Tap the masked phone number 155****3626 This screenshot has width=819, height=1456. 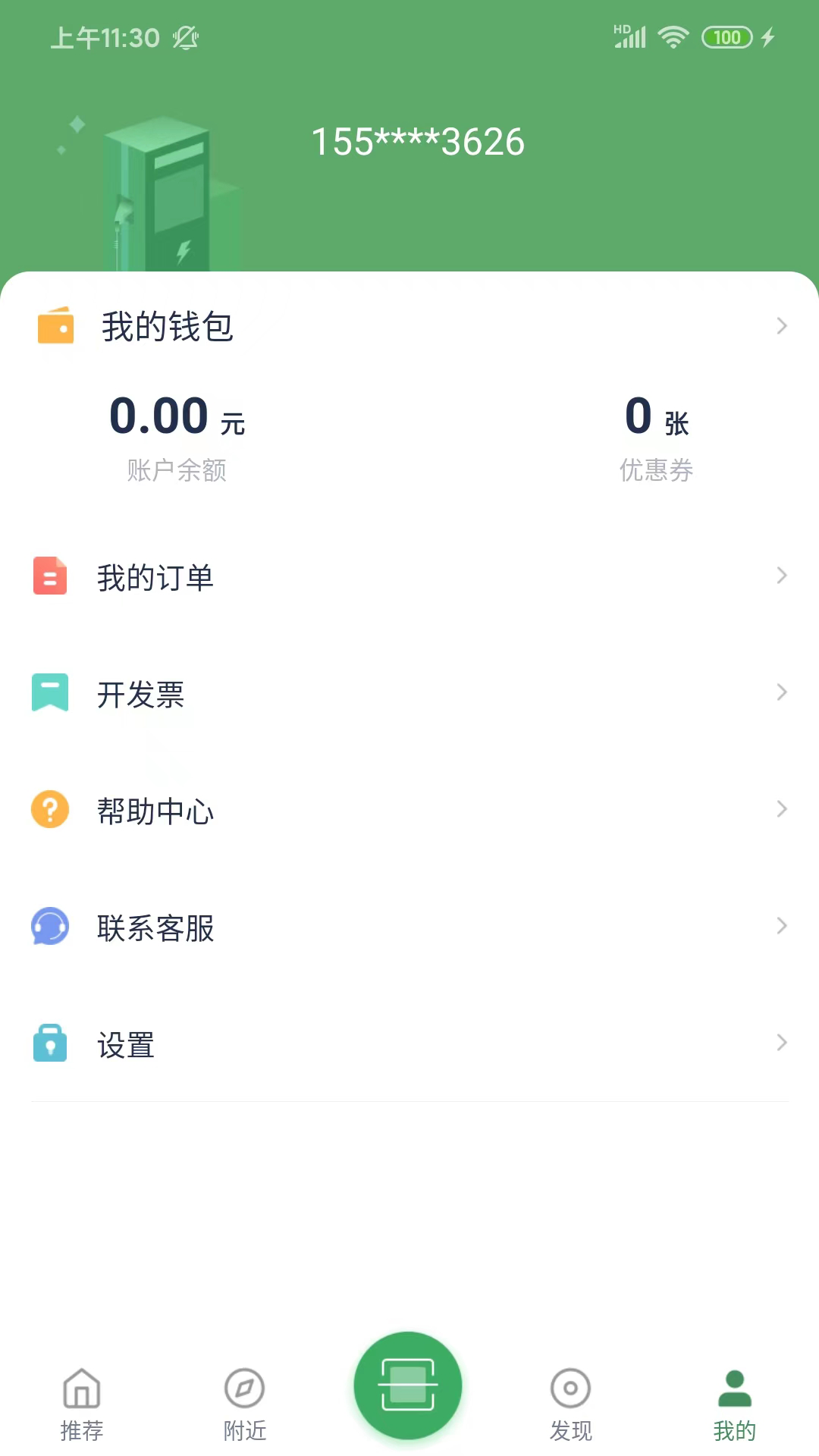[416, 141]
